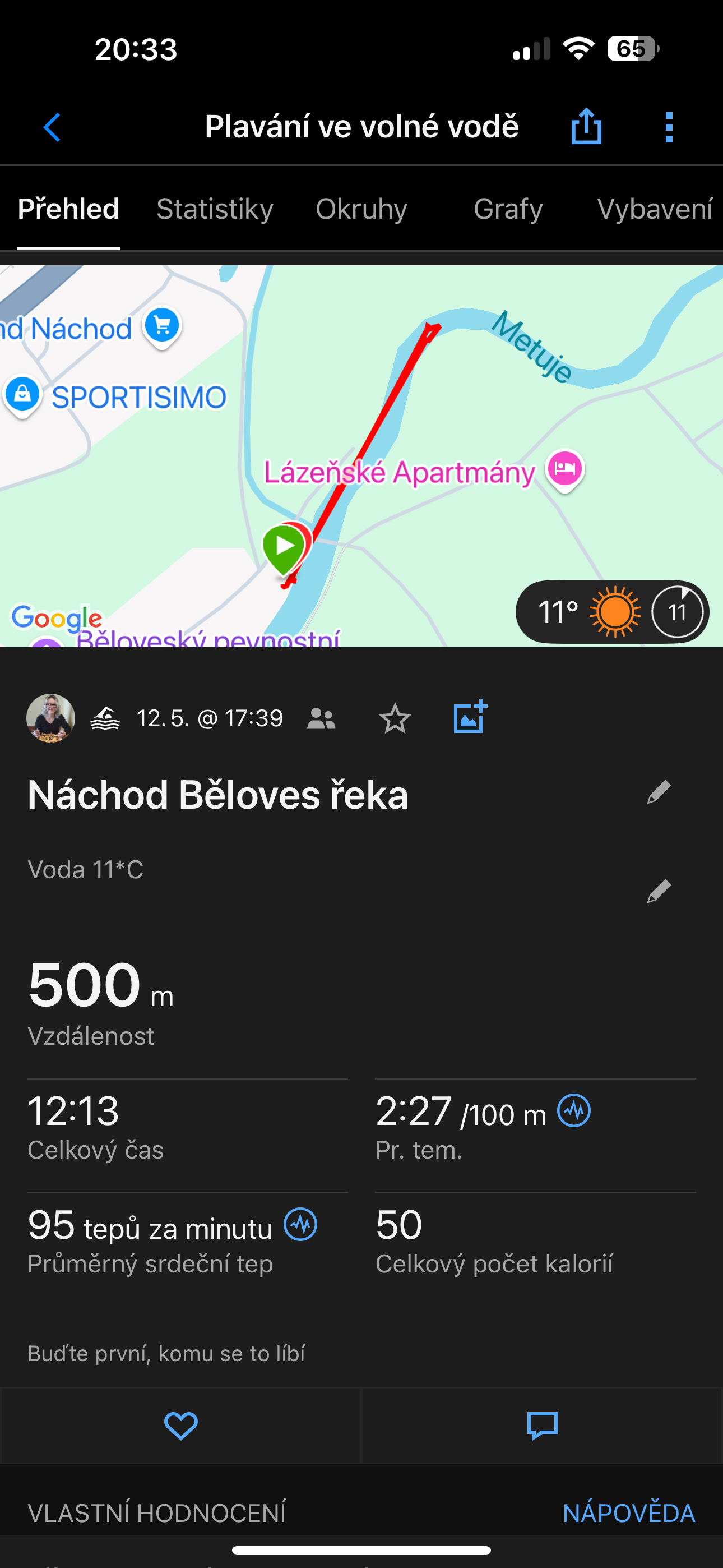This screenshot has height=1568, width=723.
Task: Show info for average heart rate
Action: (300, 1224)
